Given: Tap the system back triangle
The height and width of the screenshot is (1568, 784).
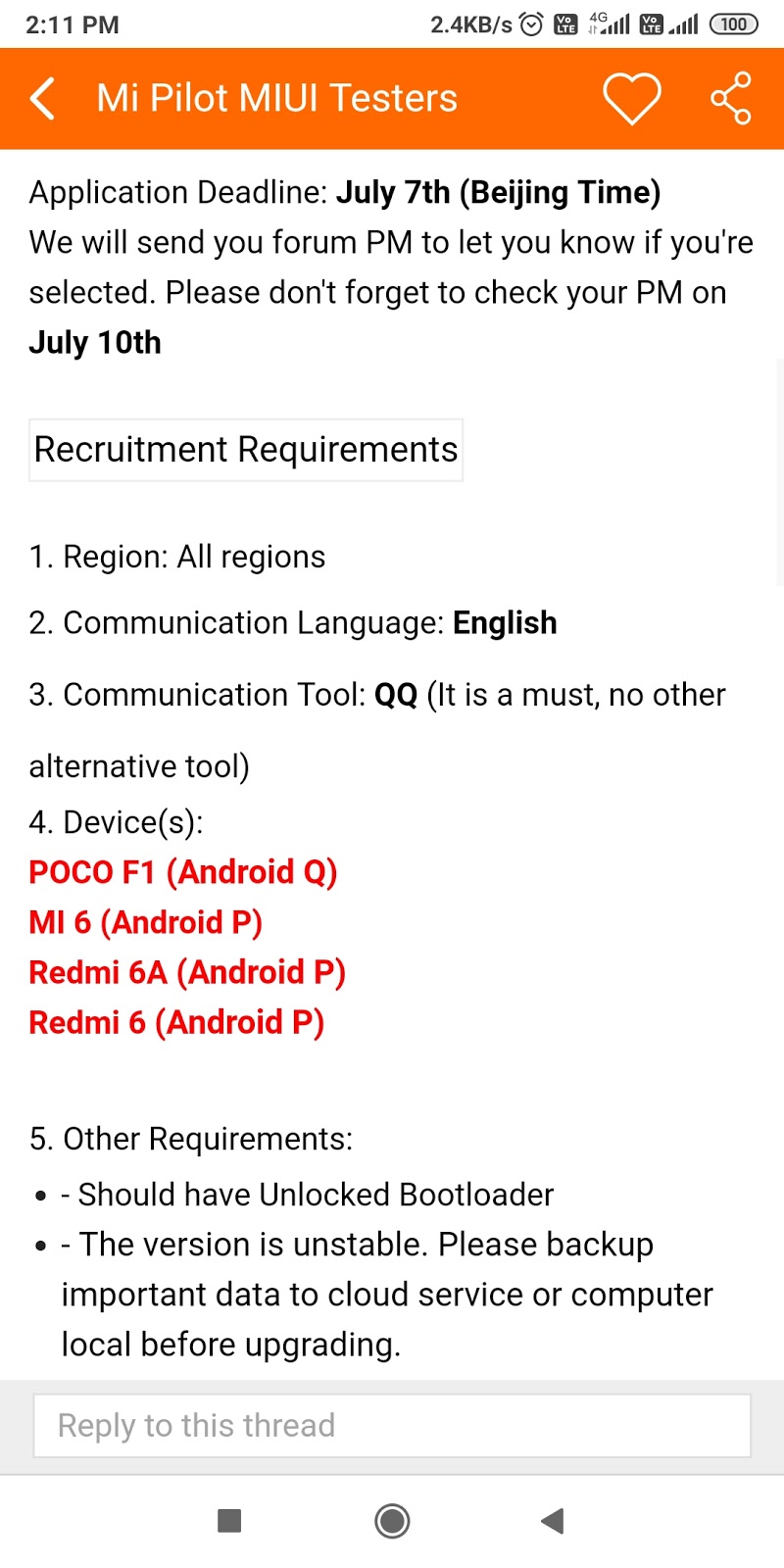Looking at the screenshot, I should (553, 1521).
